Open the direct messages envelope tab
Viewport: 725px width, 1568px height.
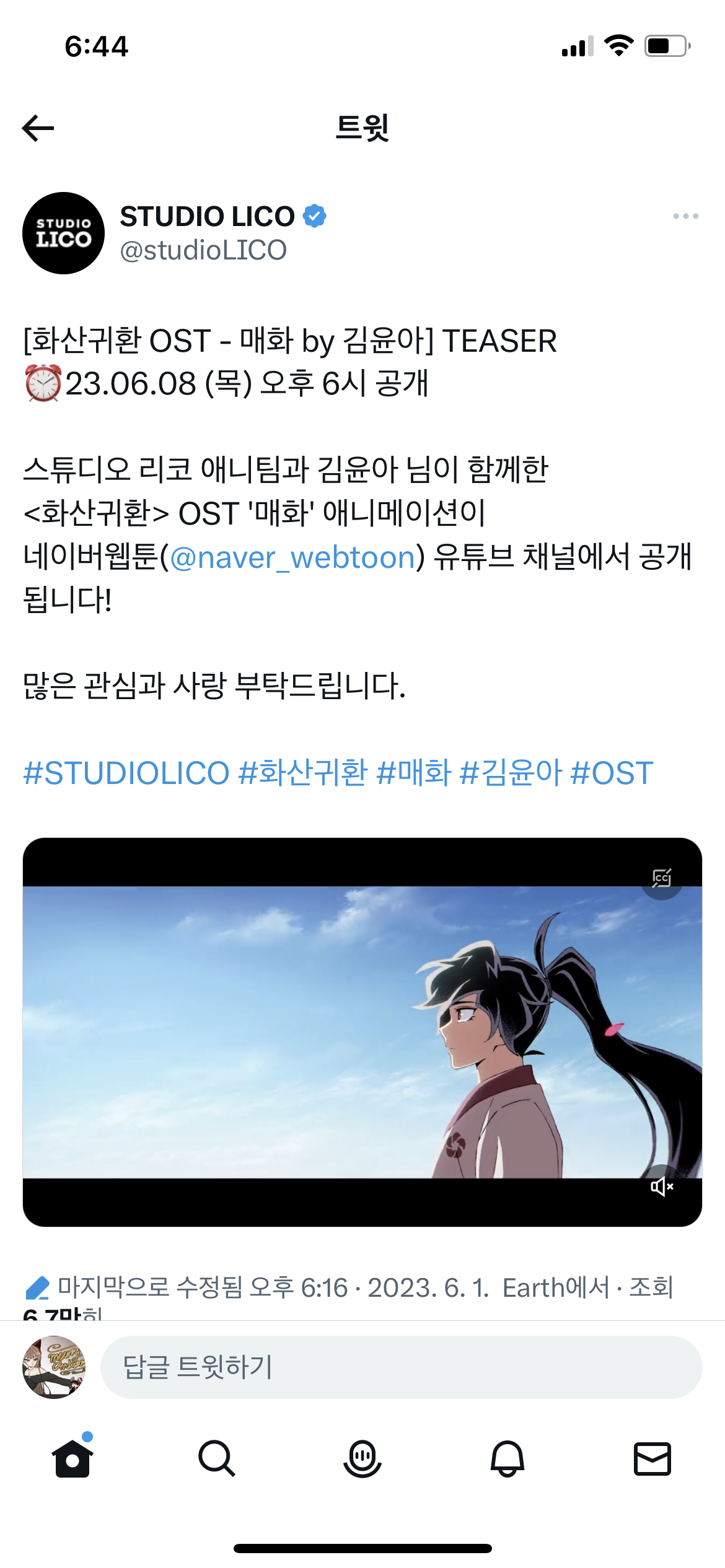point(652,1458)
